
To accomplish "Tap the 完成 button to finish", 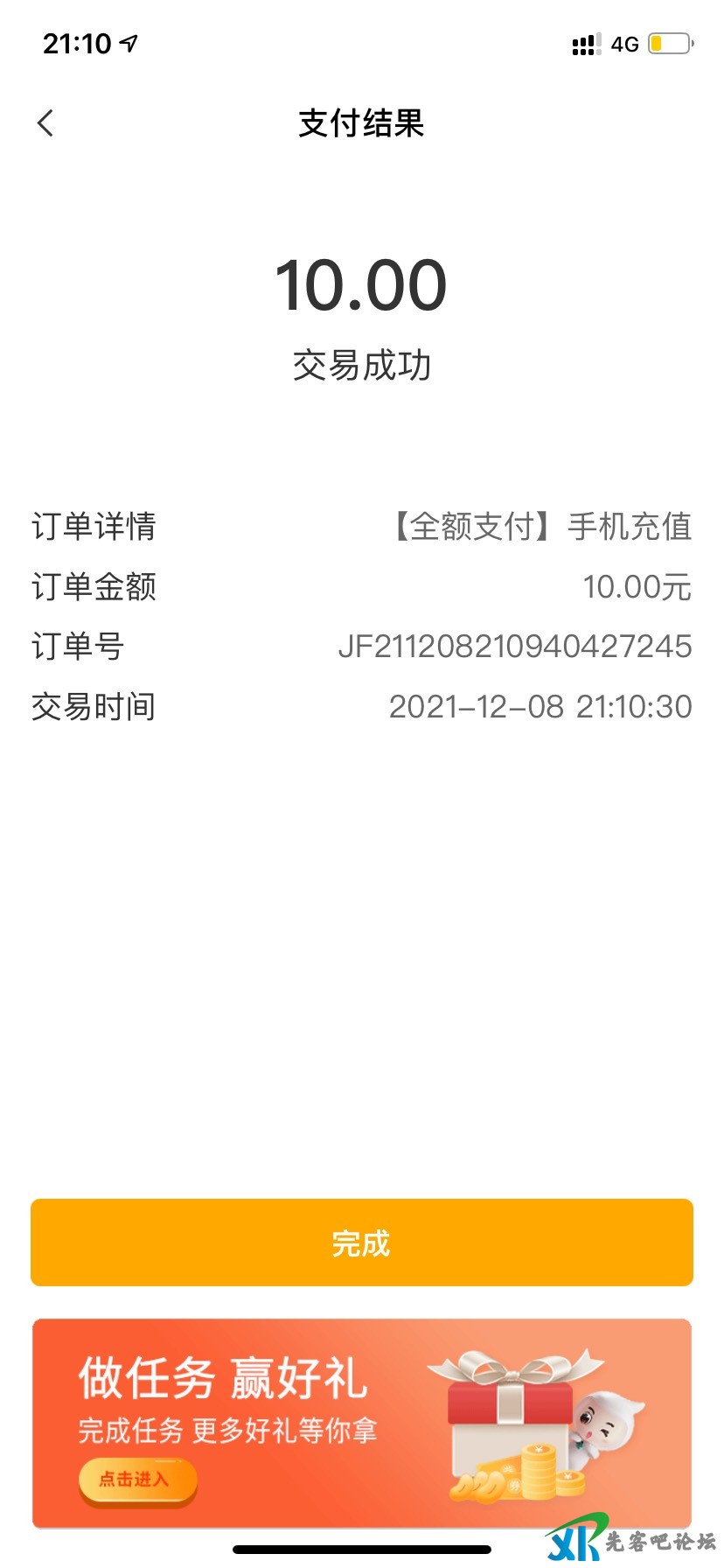I will coord(361,1242).
